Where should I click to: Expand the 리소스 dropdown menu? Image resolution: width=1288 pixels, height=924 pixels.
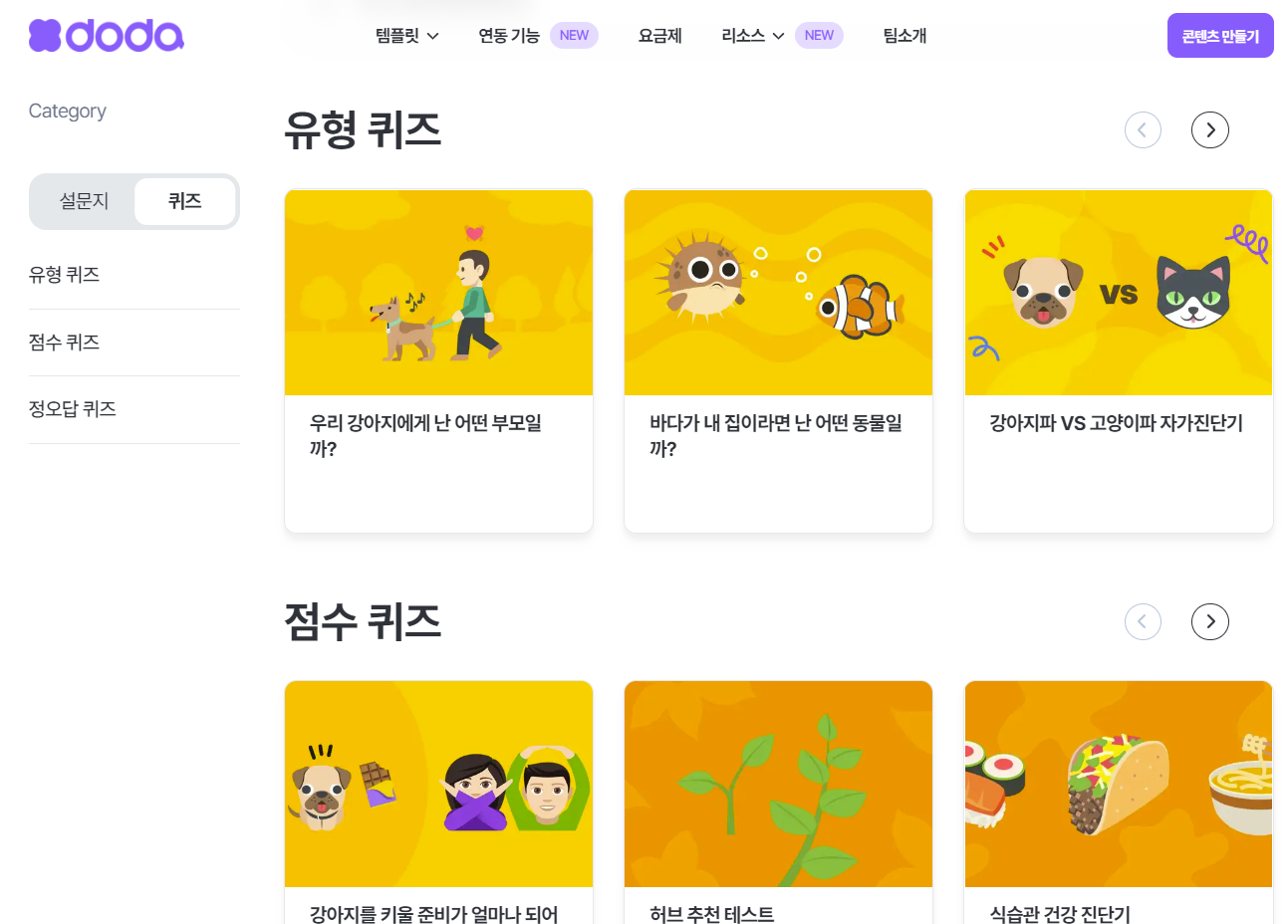pos(752,36)
